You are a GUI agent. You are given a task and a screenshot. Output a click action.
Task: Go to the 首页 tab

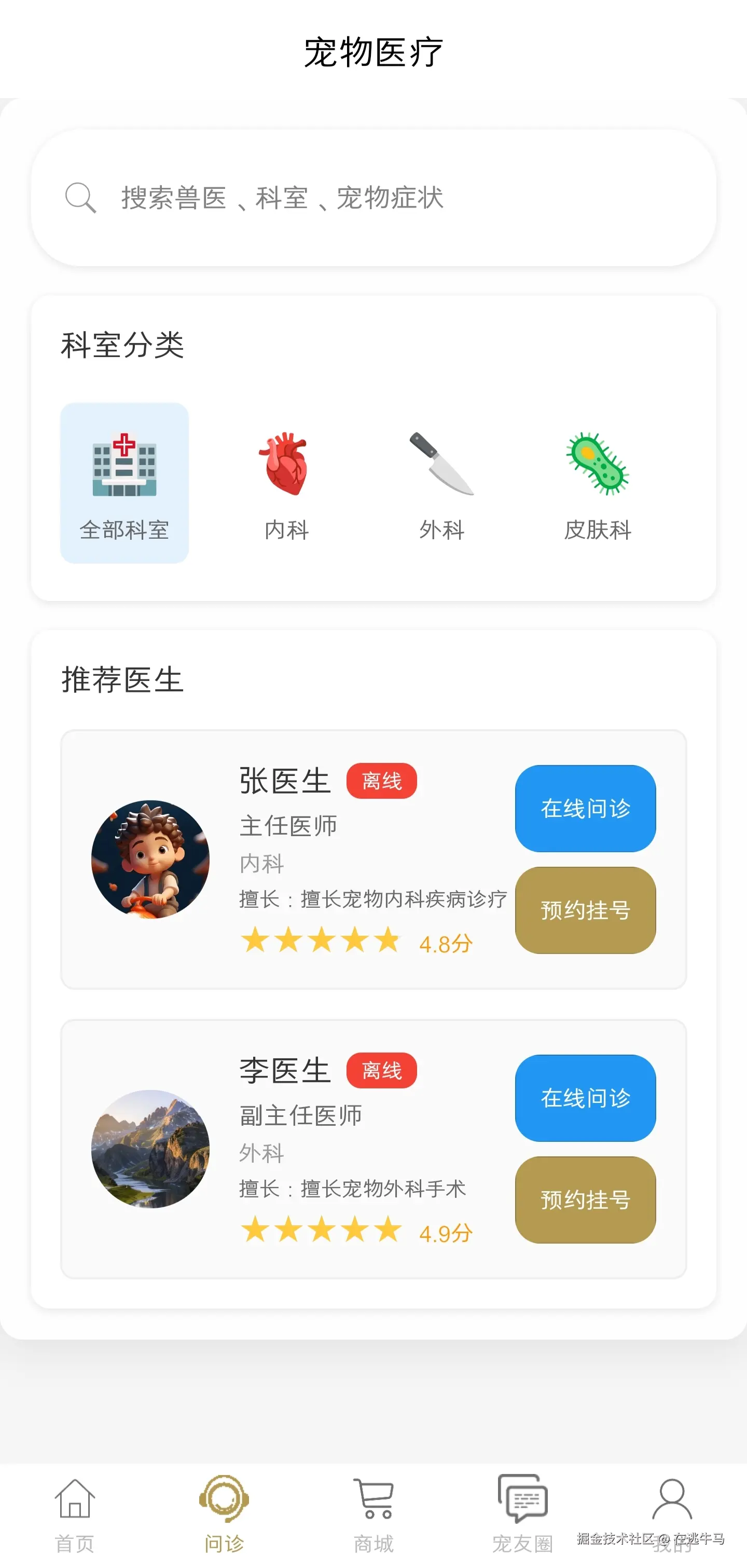(75, 1515)
